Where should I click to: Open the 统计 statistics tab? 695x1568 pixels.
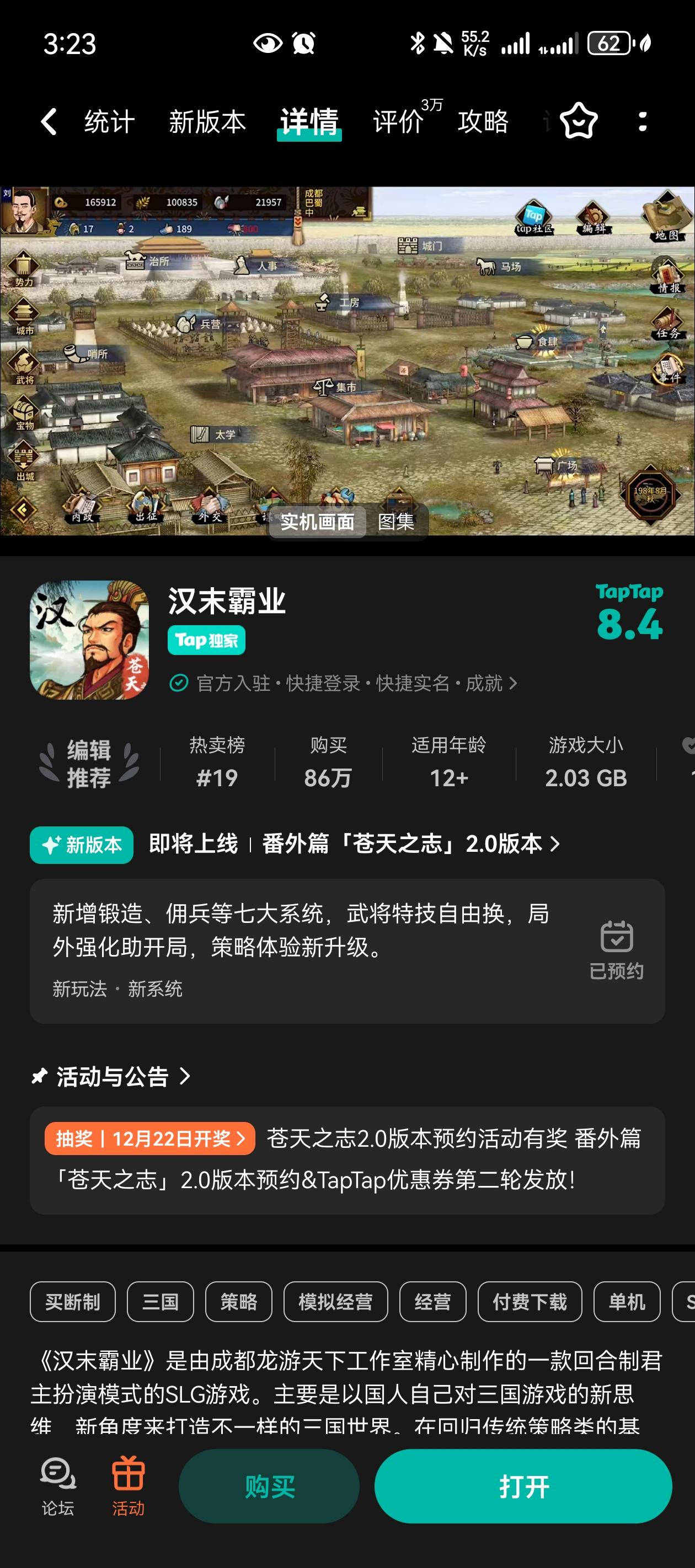tap(109, 122)
